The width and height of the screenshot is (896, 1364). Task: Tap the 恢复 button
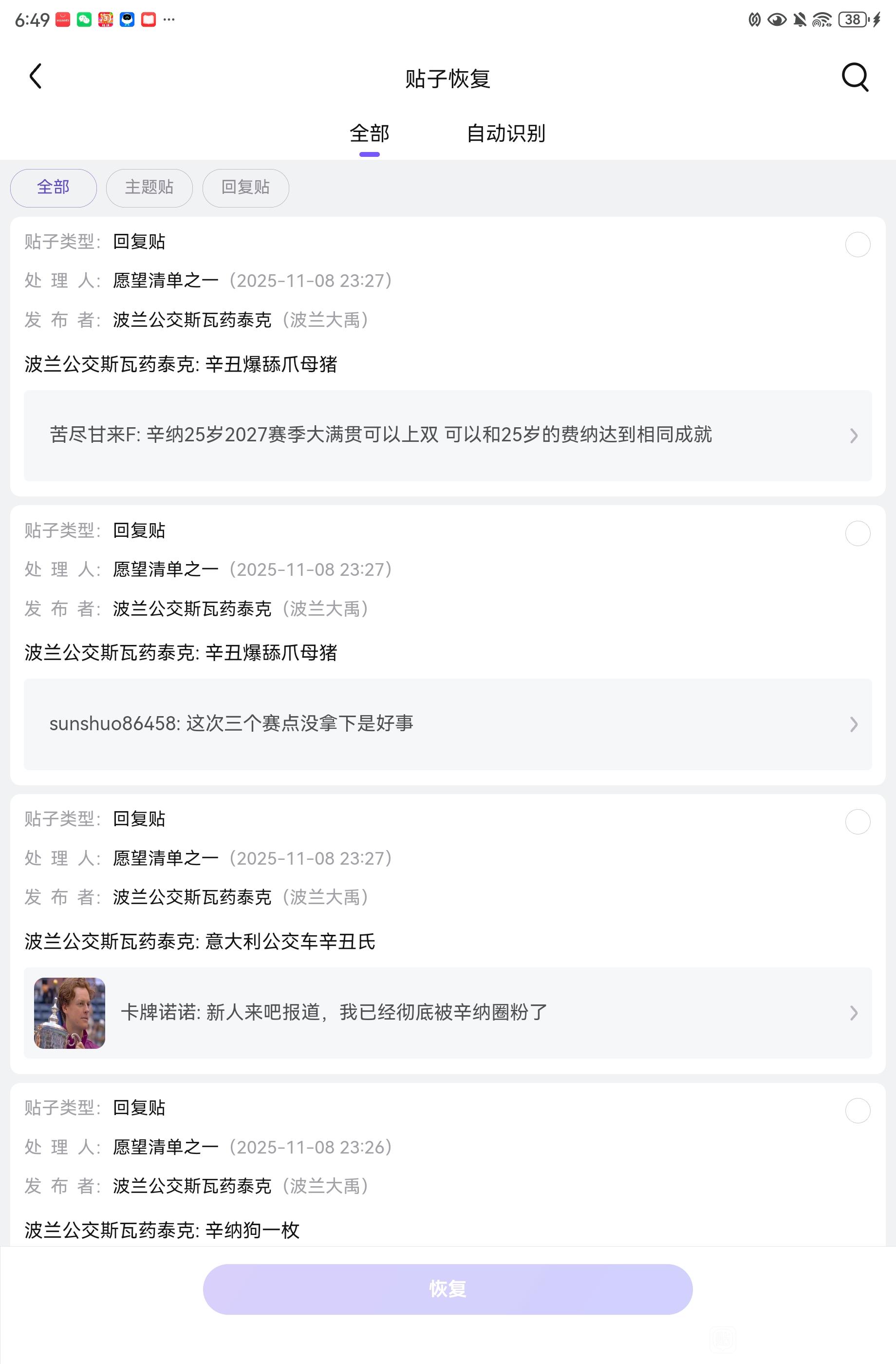[448, 1289]
